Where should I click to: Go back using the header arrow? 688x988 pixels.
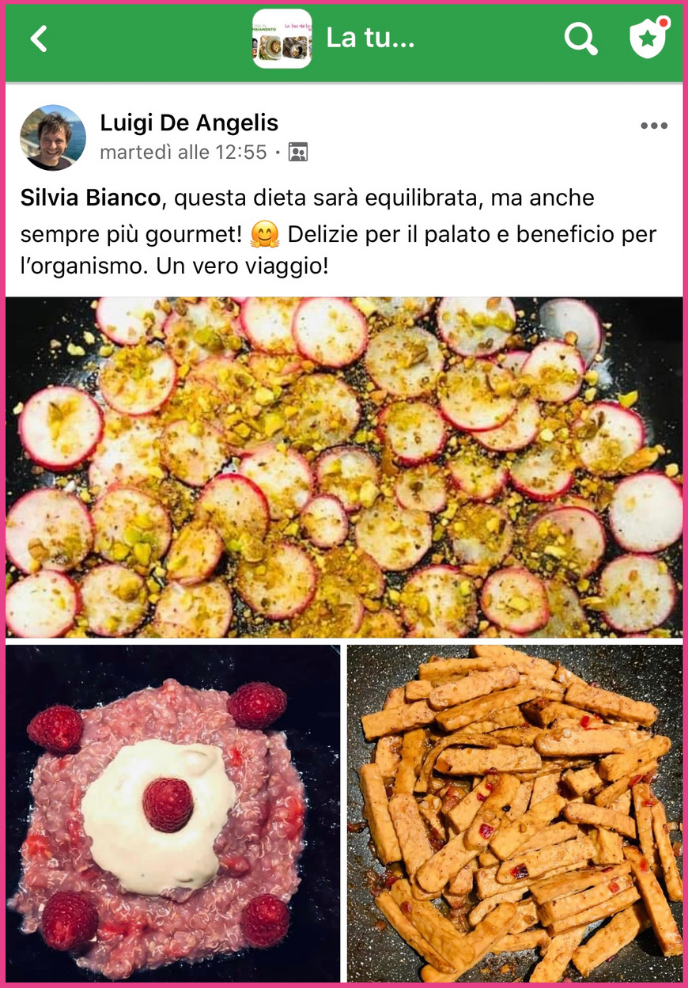click(x=39, y=39)
